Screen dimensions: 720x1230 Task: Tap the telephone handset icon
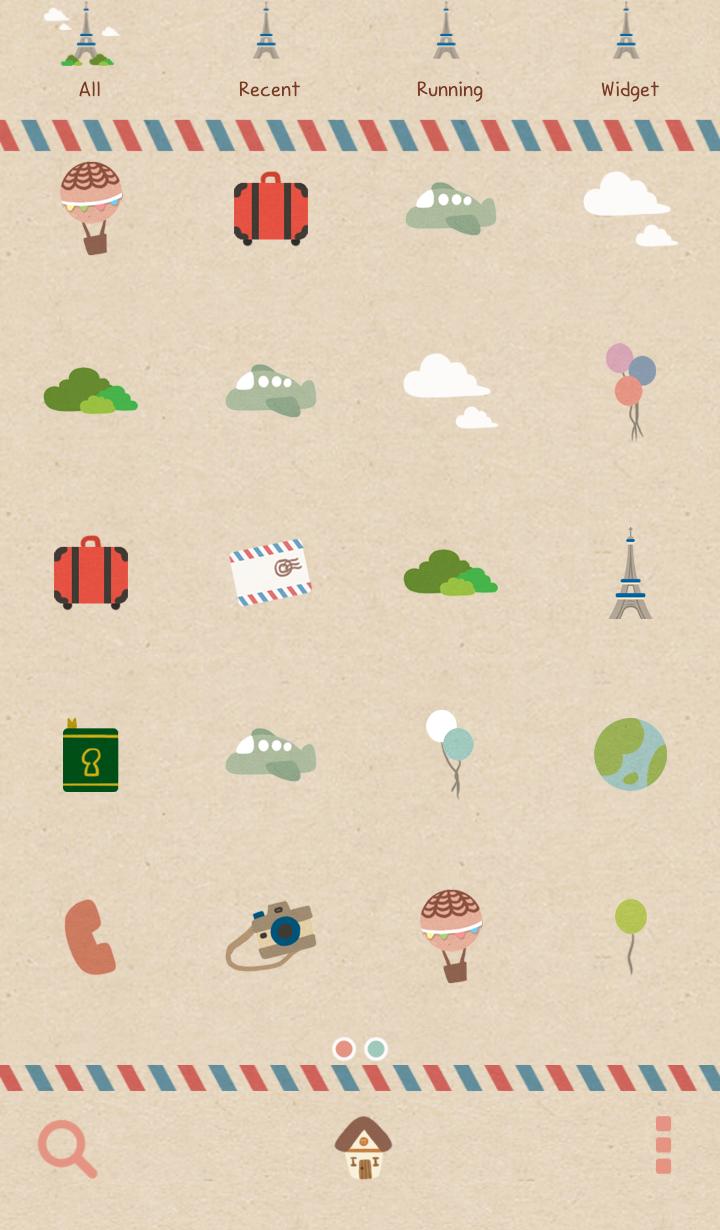90,935
